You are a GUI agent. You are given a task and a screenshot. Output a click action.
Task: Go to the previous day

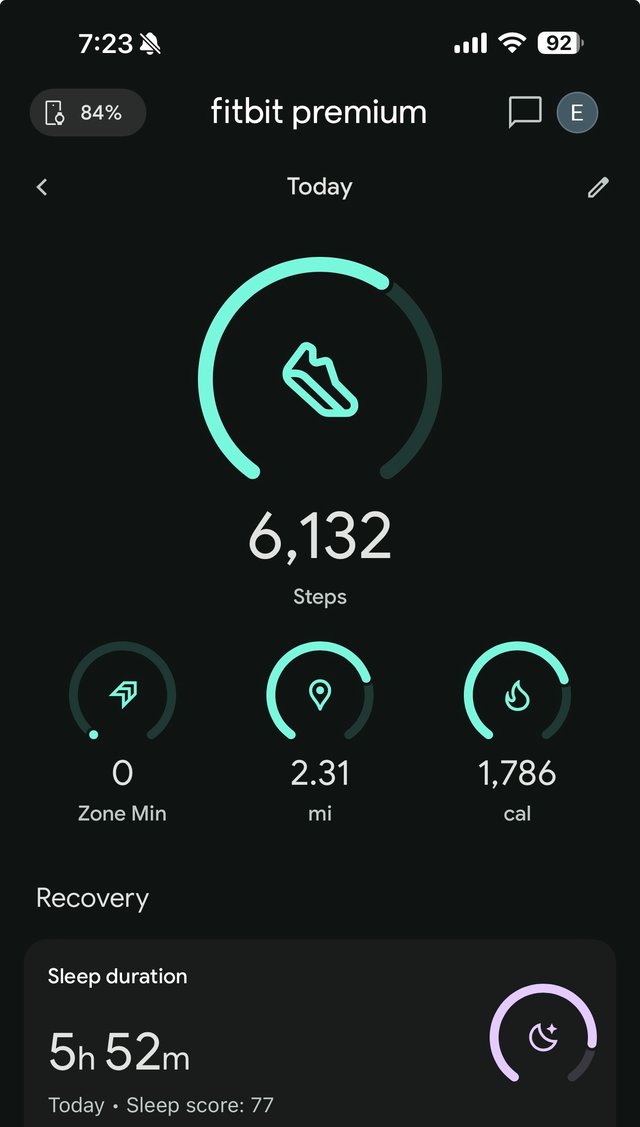42,187
